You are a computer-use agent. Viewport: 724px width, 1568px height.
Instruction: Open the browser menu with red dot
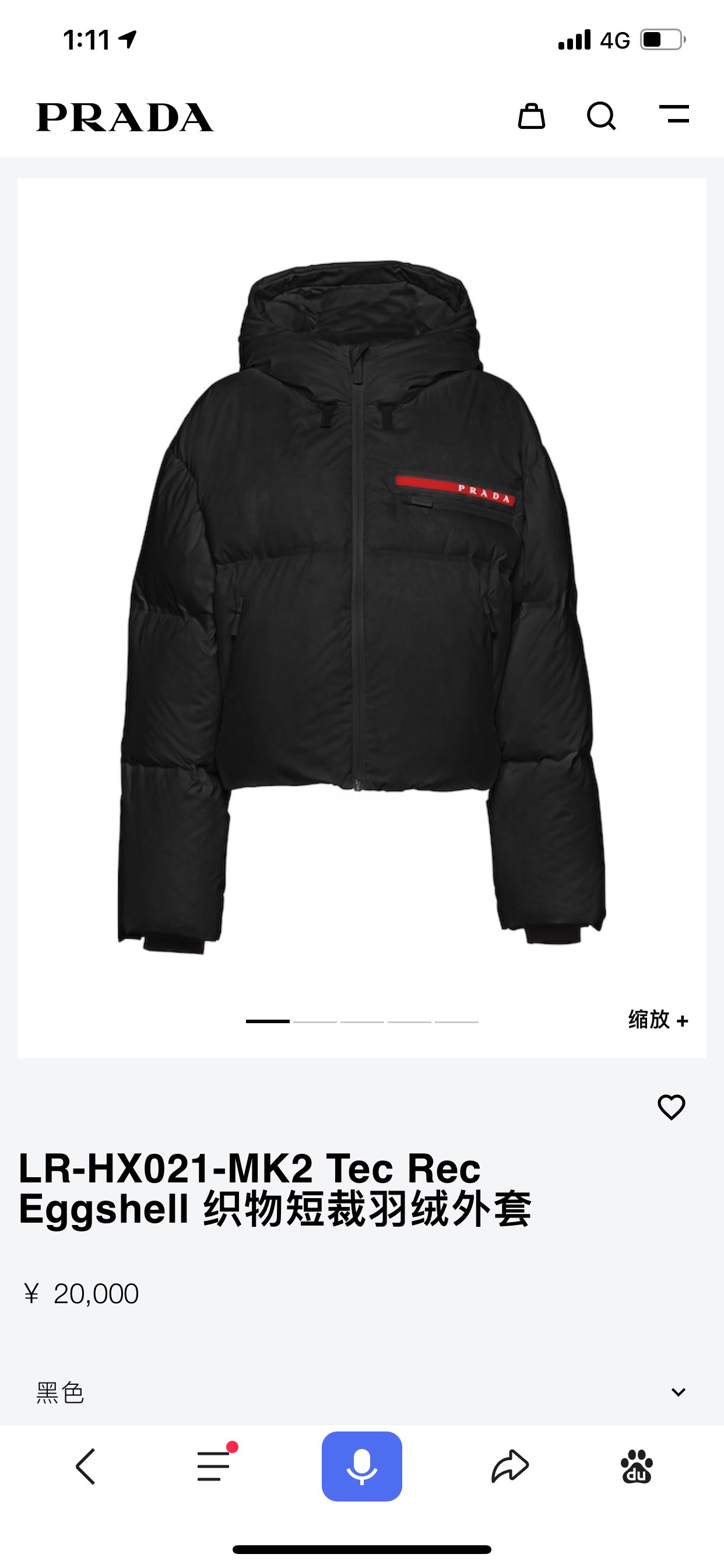(x=213, y=1466)
